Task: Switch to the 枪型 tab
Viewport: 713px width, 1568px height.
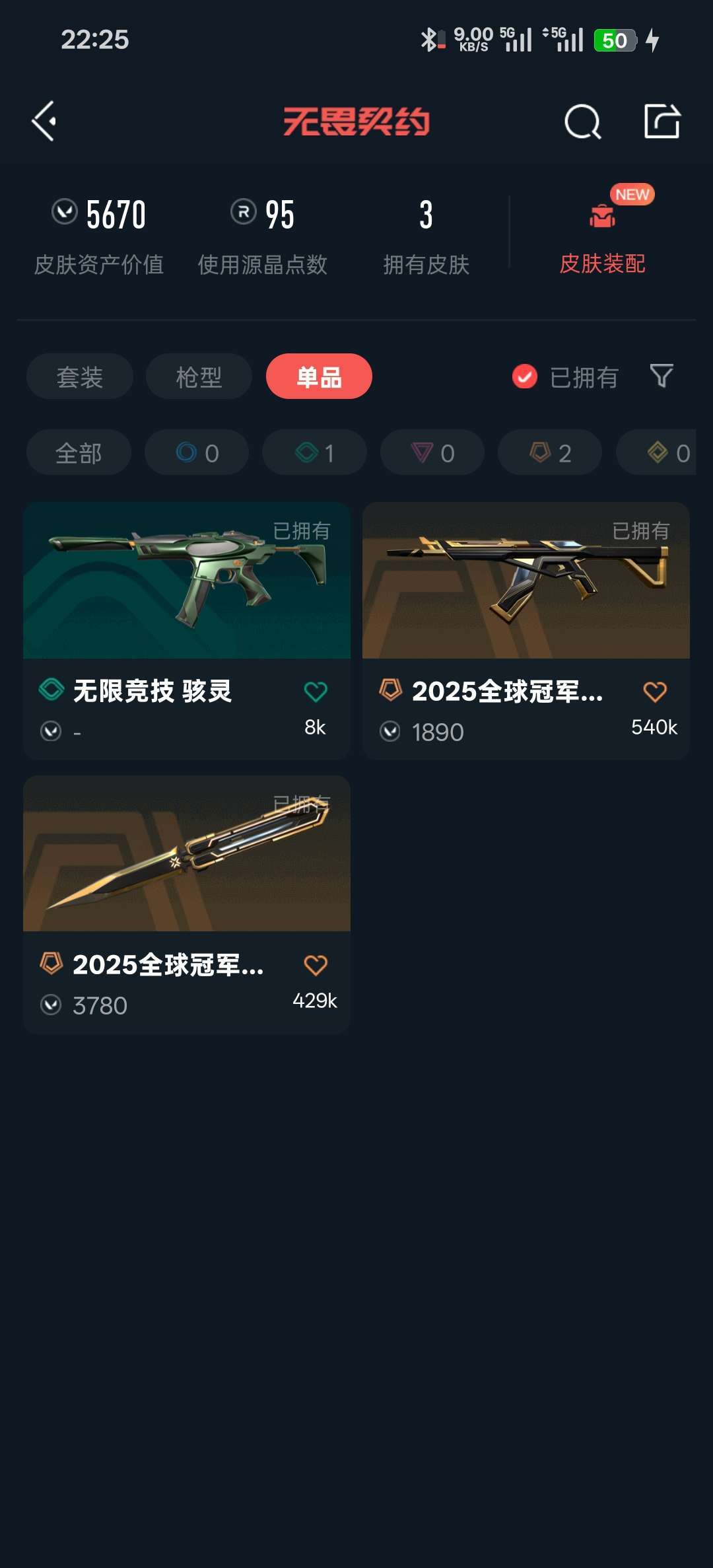Action: (x=199, y=376)
